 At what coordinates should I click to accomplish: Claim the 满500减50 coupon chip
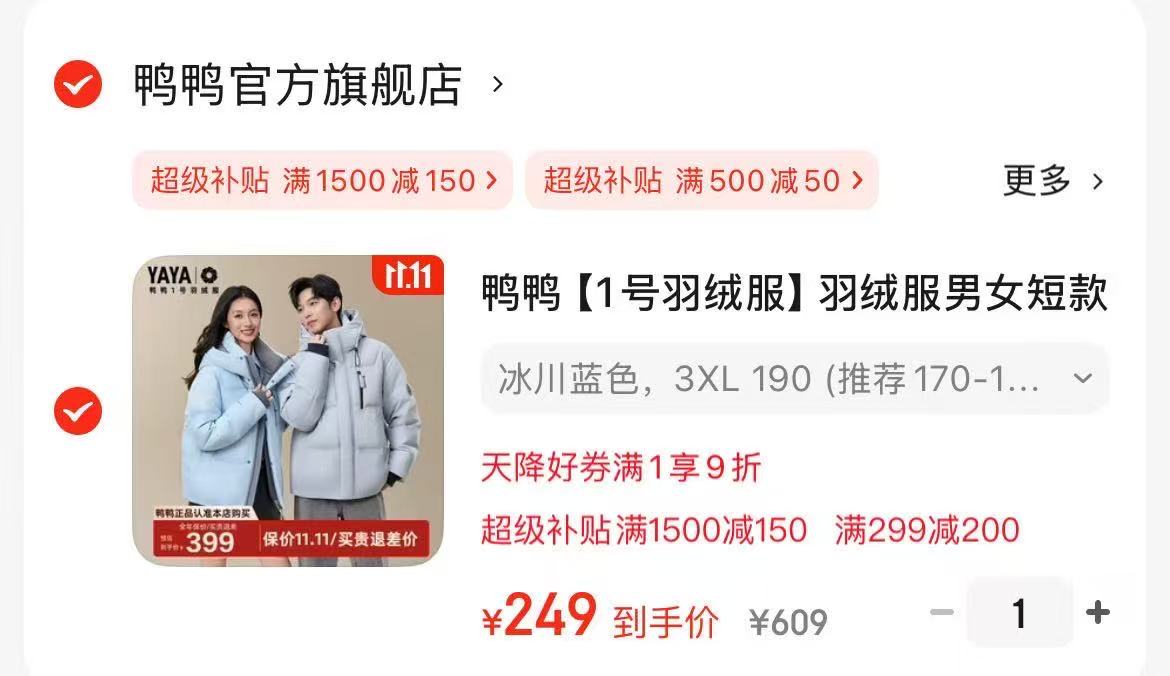click(x=701, y=180)
